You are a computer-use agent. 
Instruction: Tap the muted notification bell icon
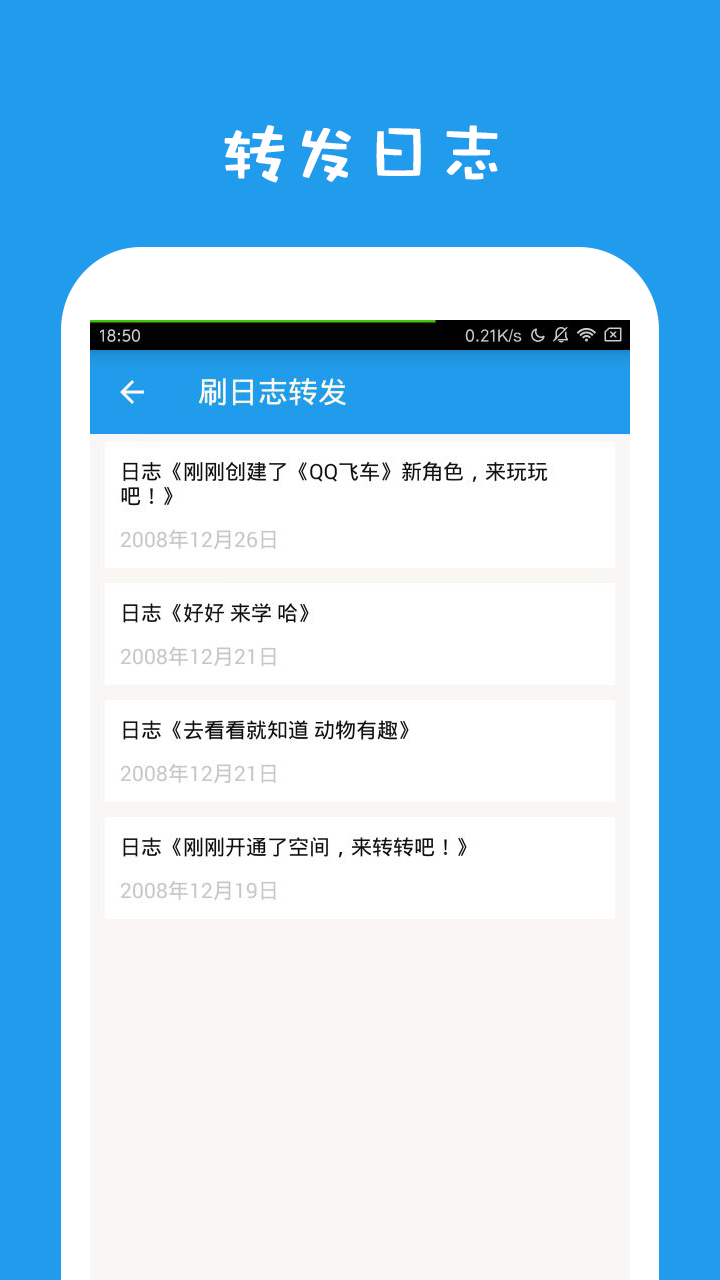[x=560, y=337]
